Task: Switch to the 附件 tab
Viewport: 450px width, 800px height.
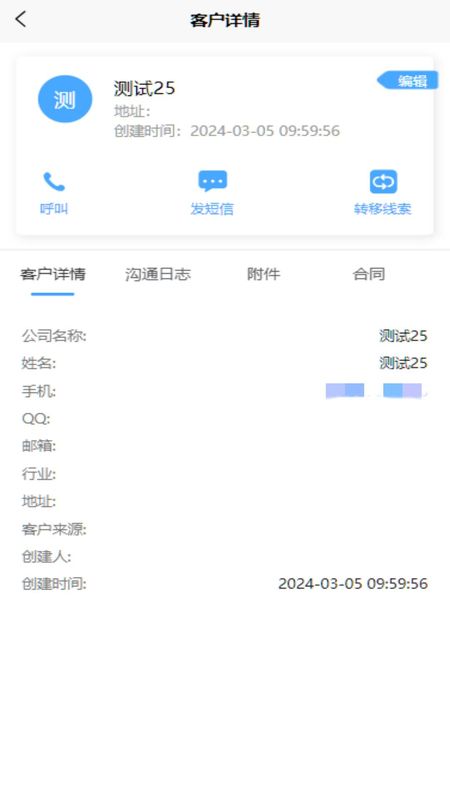Action: (264, 274)
